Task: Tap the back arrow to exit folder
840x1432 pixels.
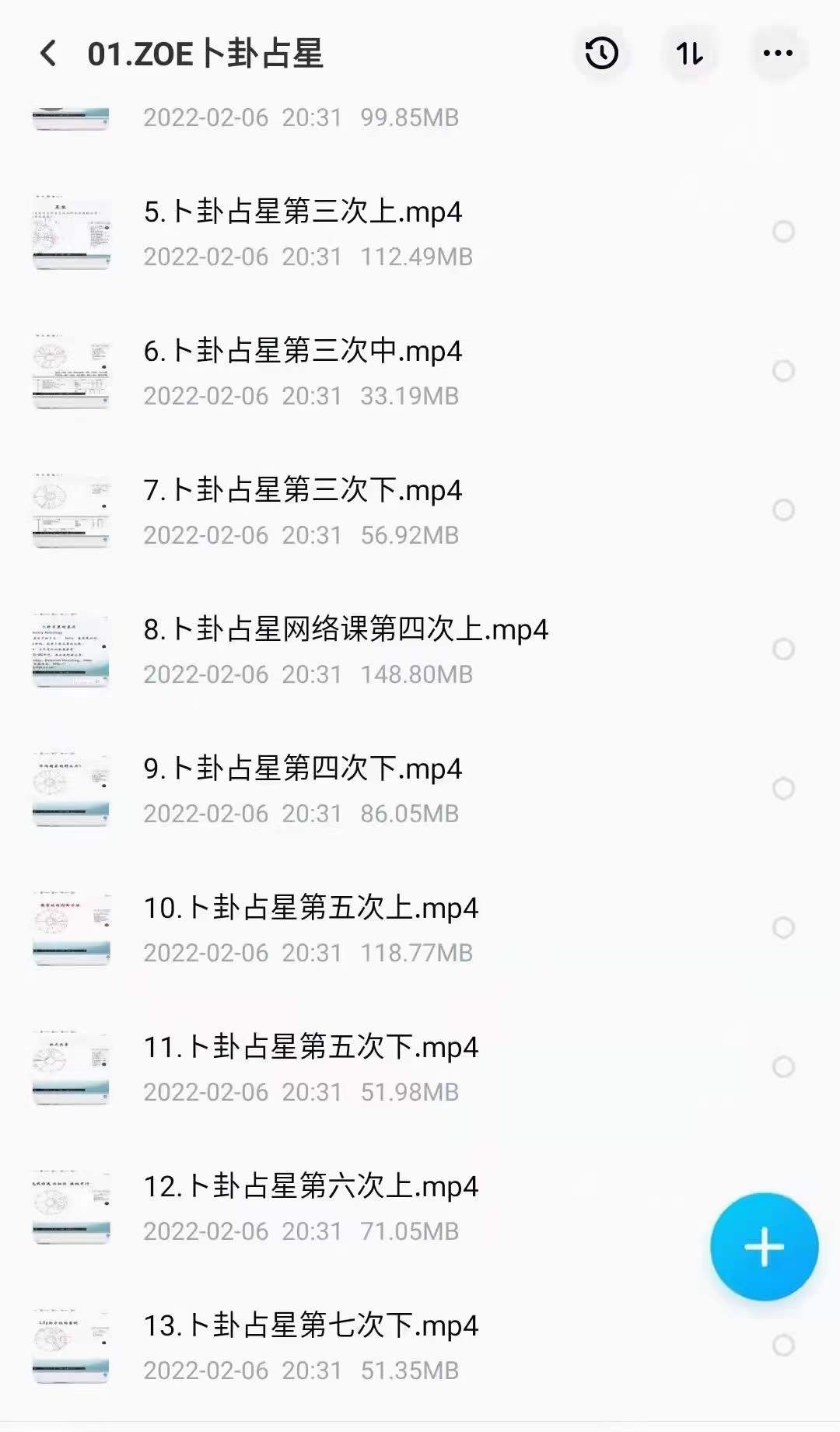Action: pyautogui.click(x=48, y=53)
